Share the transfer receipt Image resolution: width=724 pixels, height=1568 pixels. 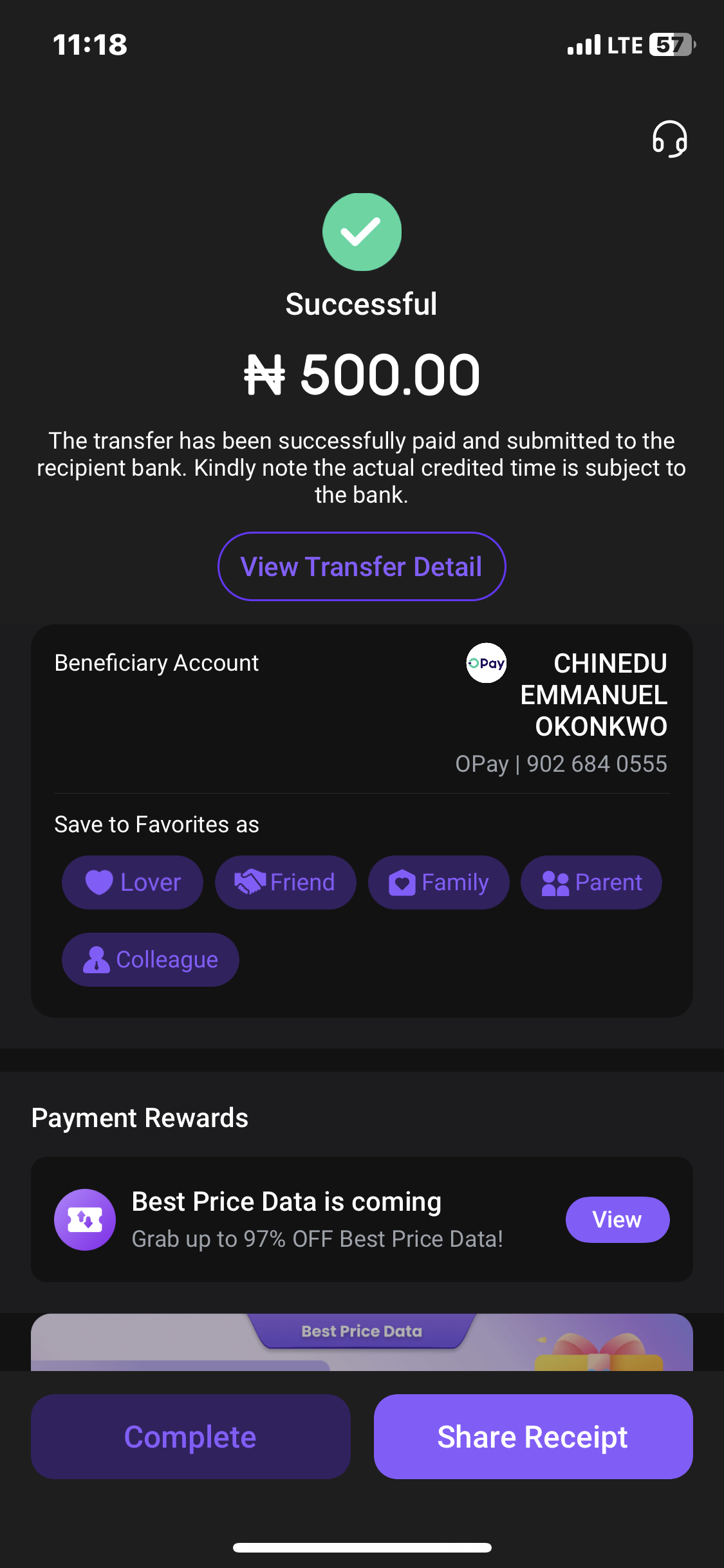tap(533, 1436)
